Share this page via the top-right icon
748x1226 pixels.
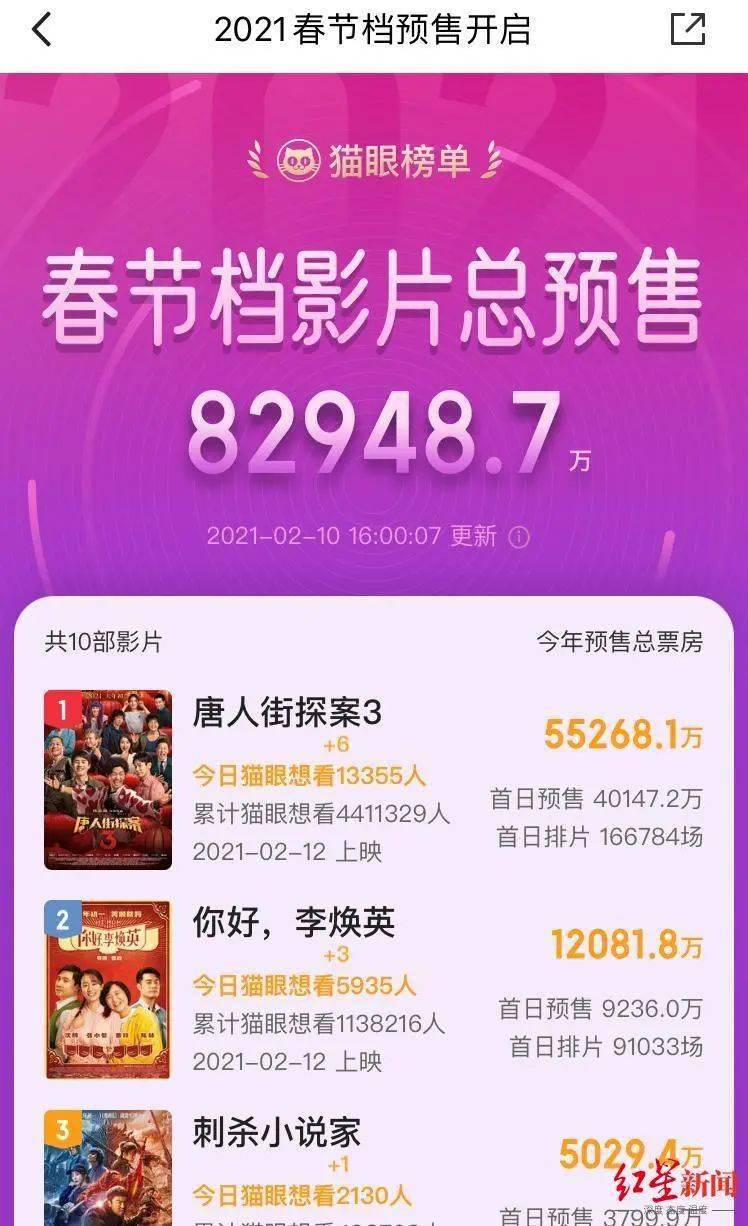click(x=688, y=29)
